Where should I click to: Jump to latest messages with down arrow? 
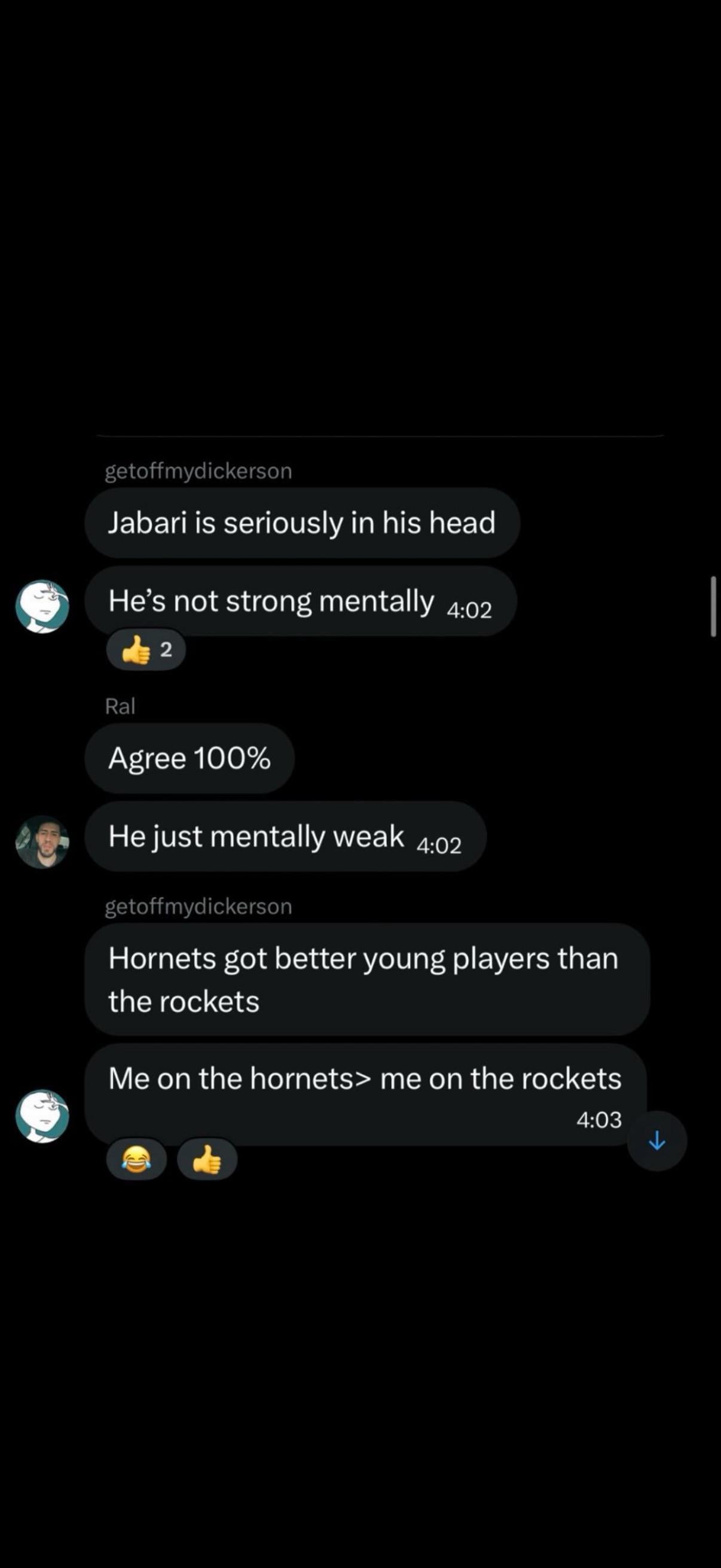[656, 1140]
